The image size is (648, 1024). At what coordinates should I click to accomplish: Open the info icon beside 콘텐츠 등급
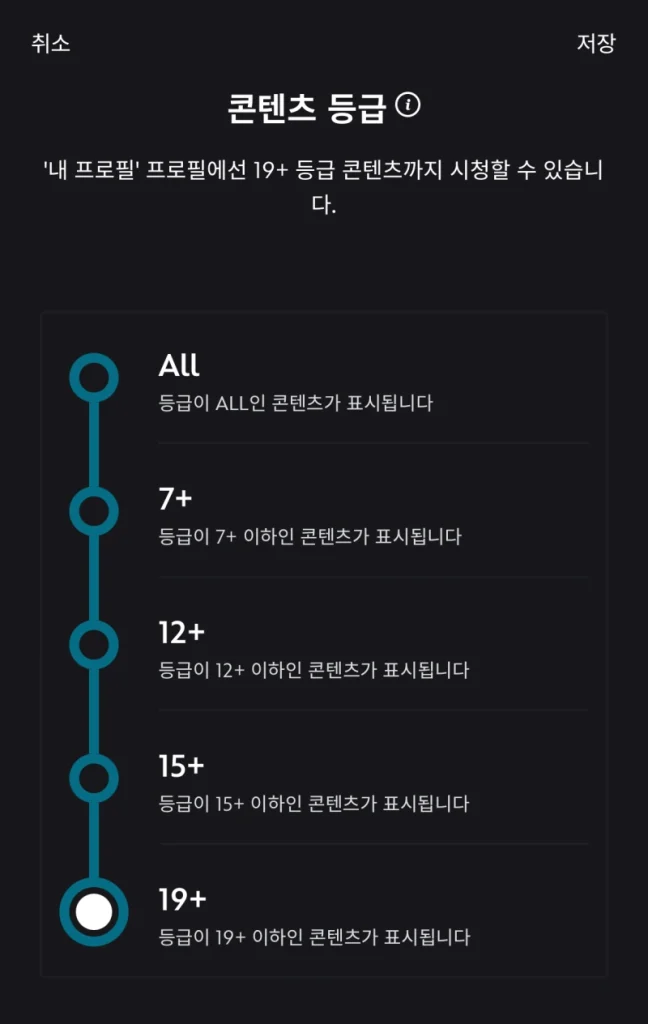pos(408,105)
